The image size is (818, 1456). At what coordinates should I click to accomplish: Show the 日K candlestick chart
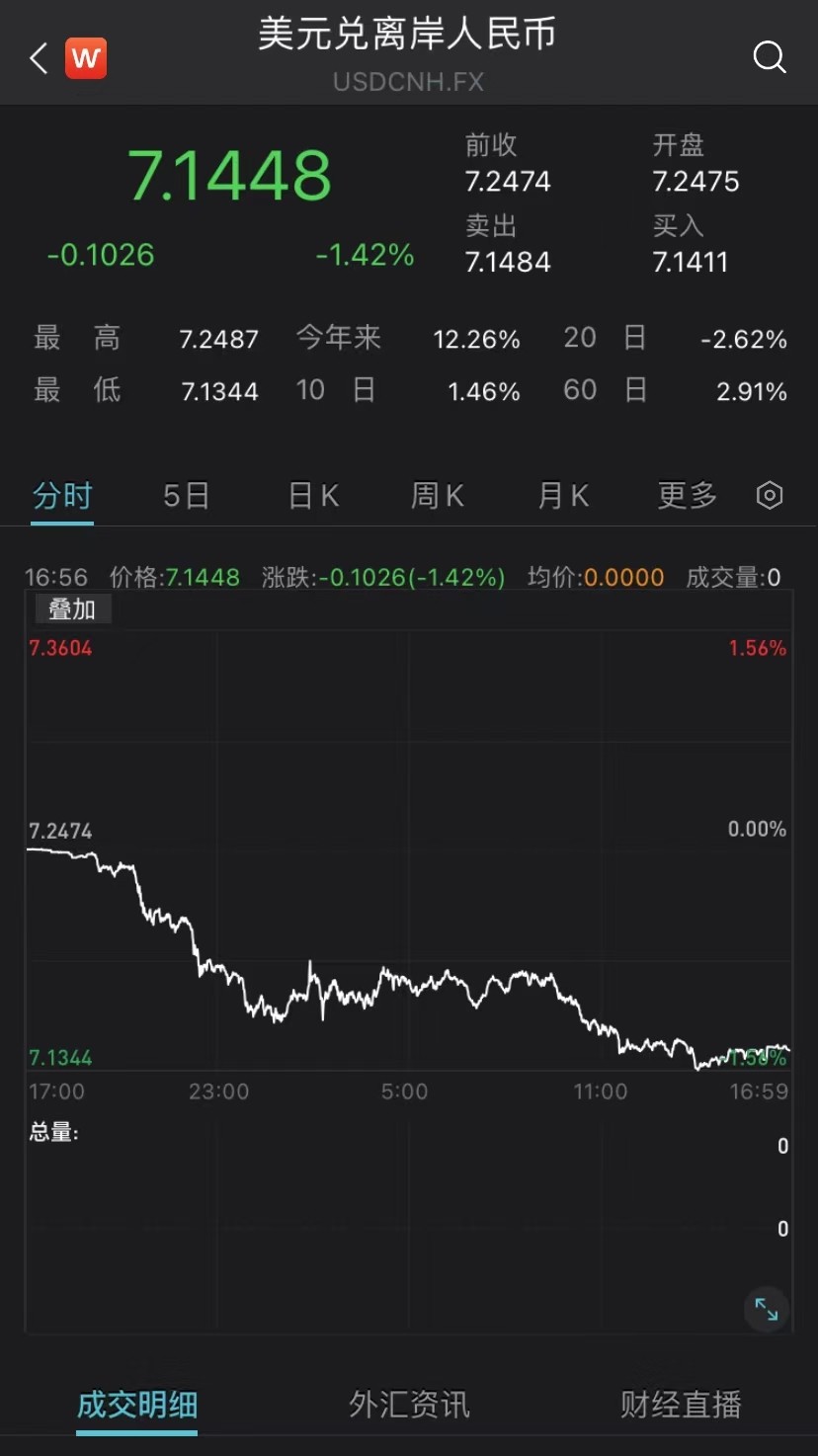click(313, 495)
